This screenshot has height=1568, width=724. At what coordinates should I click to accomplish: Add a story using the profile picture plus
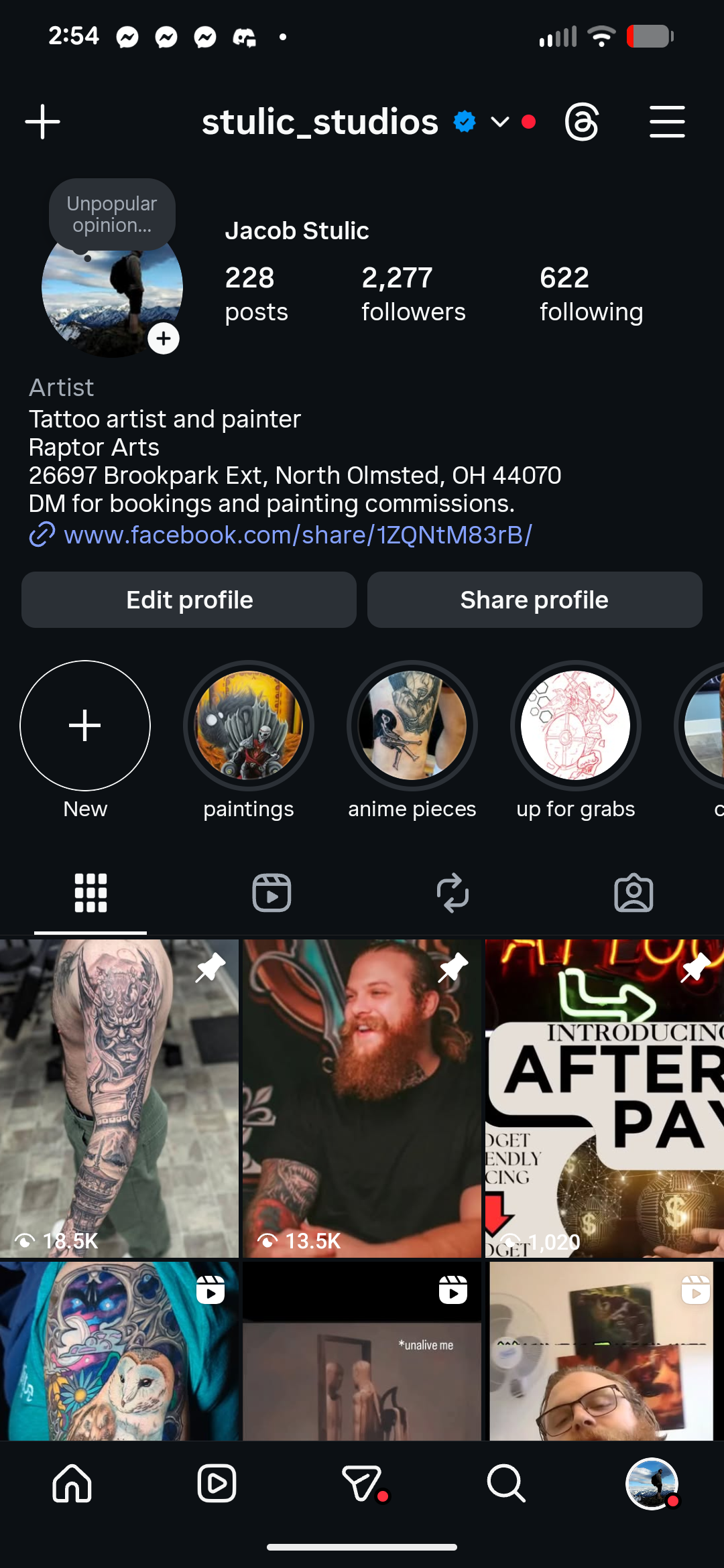163,339
